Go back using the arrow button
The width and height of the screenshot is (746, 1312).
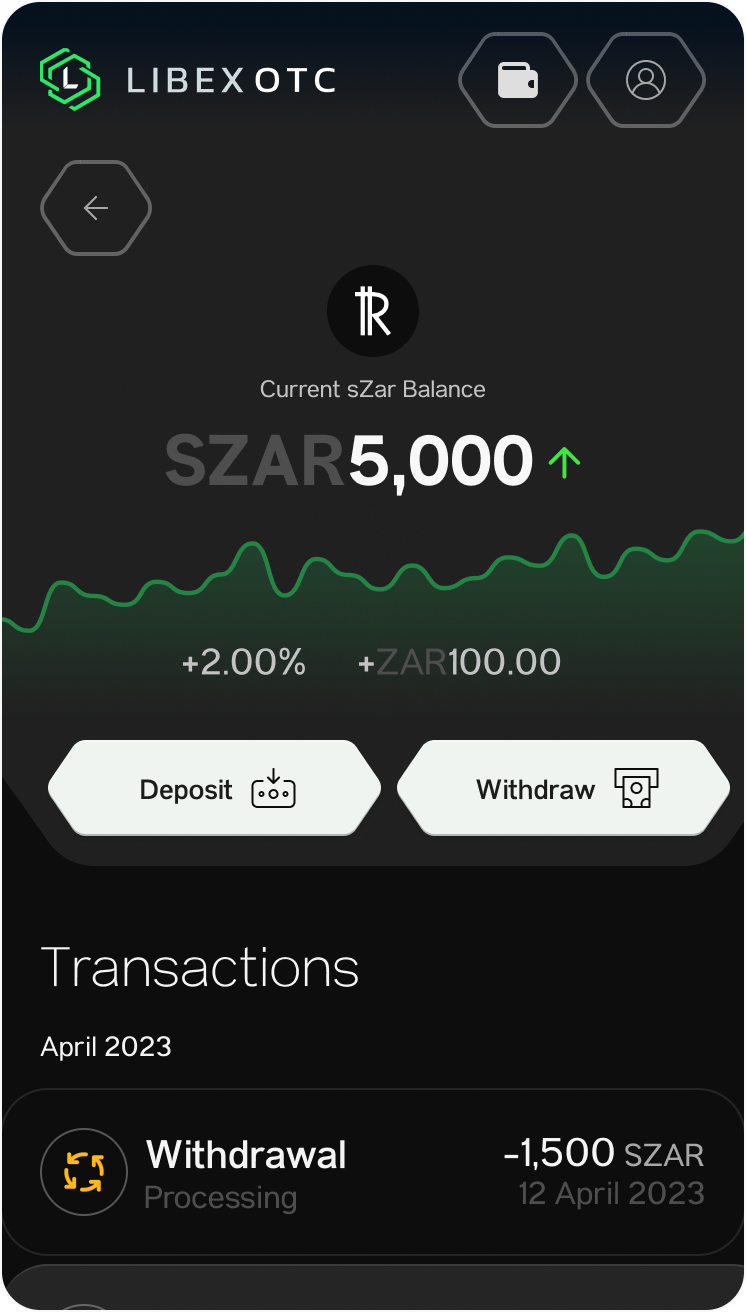click(96, 208)
